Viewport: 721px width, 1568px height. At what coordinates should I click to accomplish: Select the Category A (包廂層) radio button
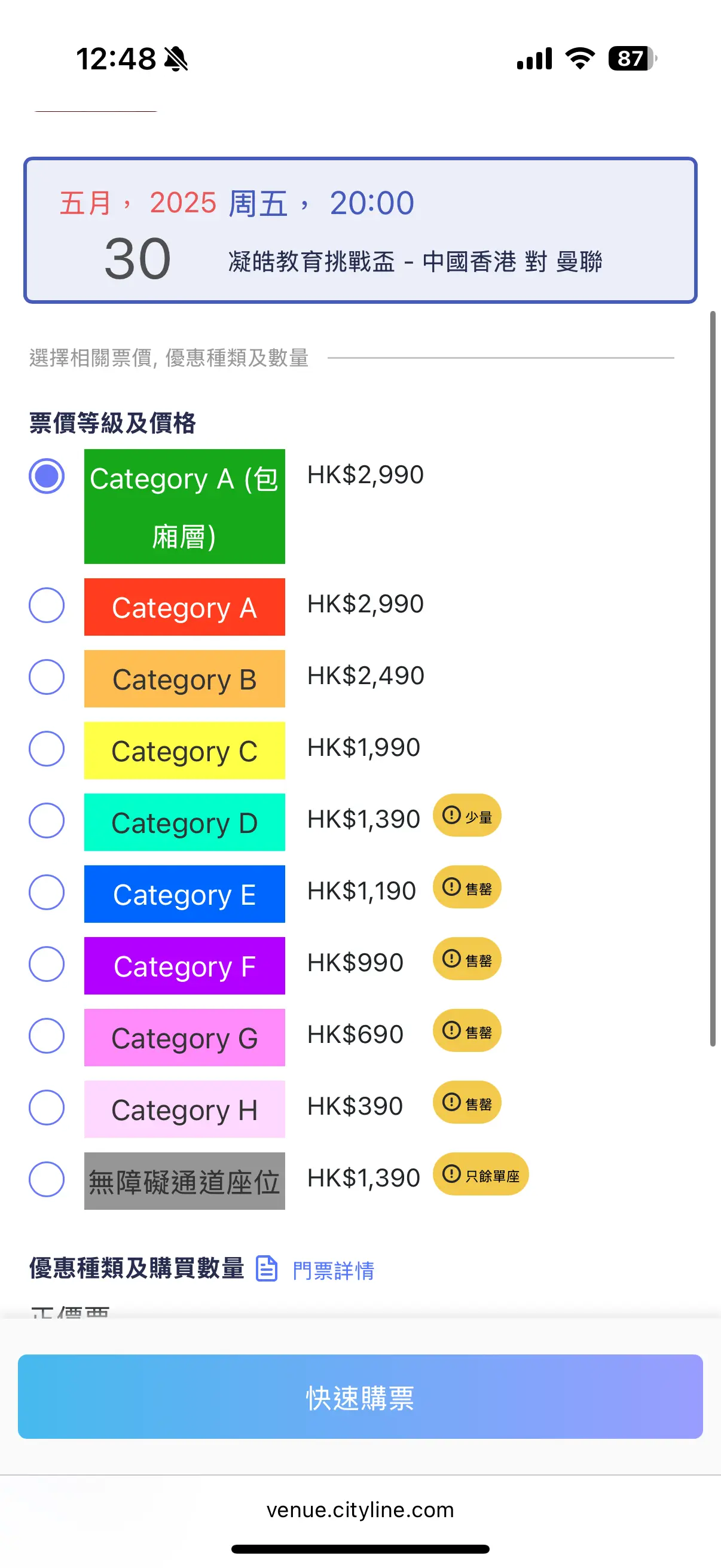tap(47, 476)
